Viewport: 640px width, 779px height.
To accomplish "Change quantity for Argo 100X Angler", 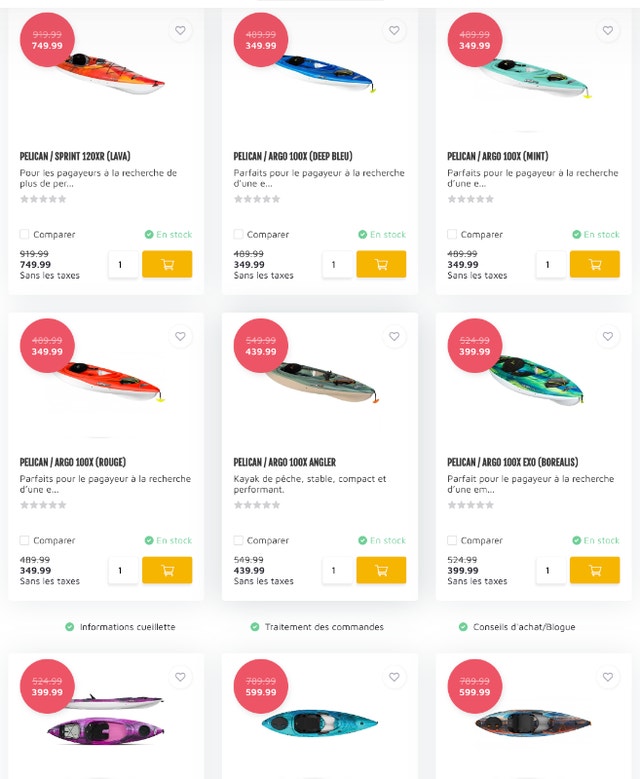I will (x=336, y=571).
